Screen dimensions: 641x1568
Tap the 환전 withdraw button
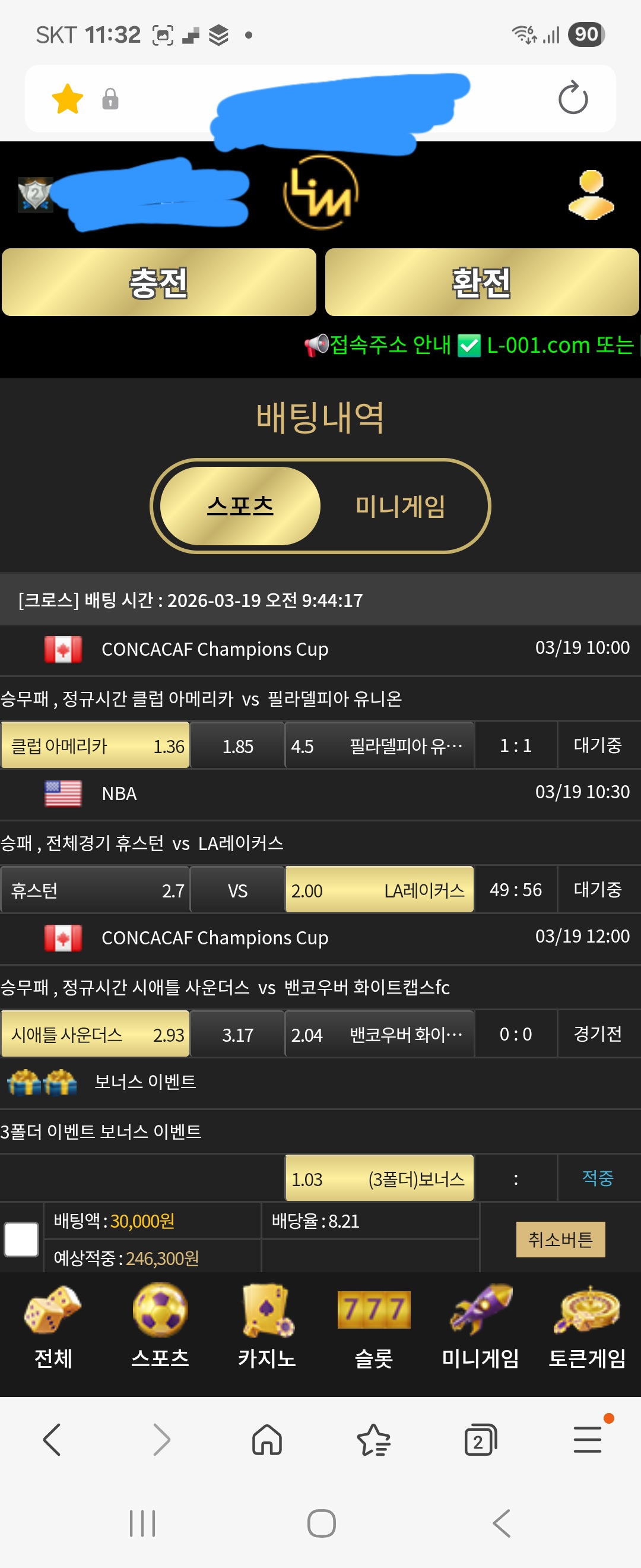[481, 283]
